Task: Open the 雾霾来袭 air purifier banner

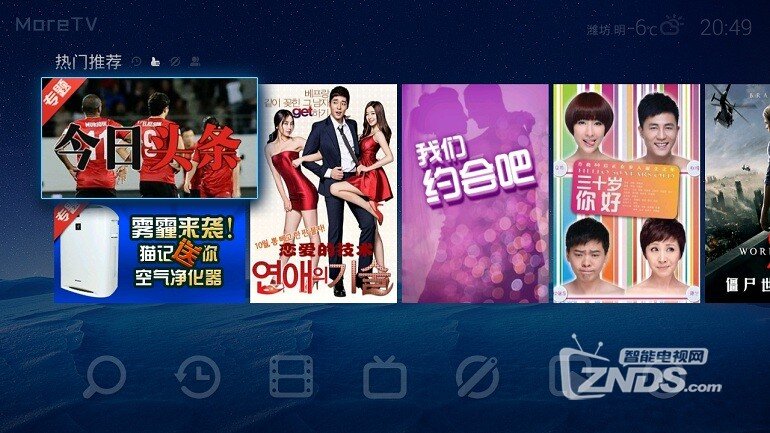Action: point(150,254)
